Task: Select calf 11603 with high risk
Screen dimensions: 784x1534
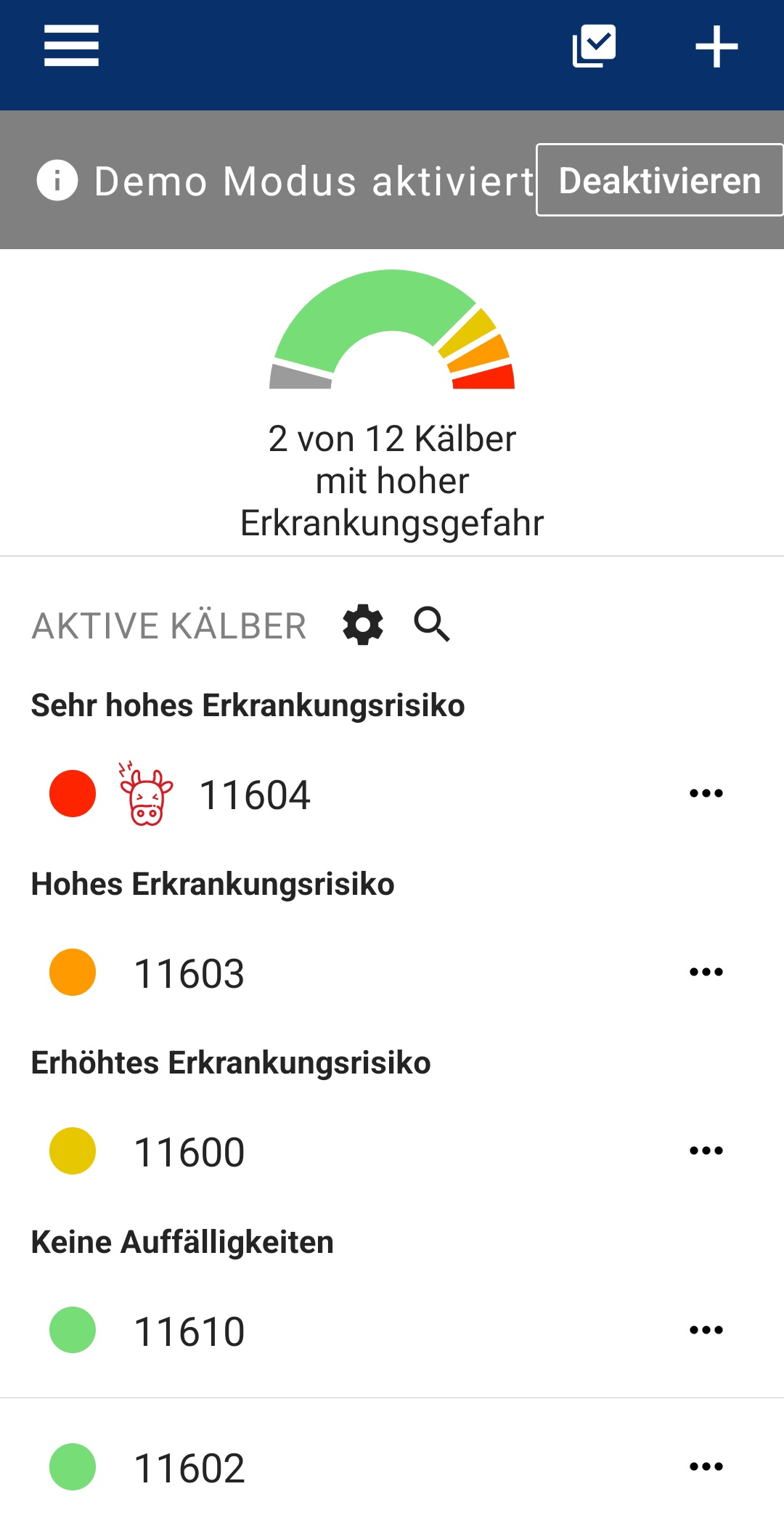Action: coord(189,973)
